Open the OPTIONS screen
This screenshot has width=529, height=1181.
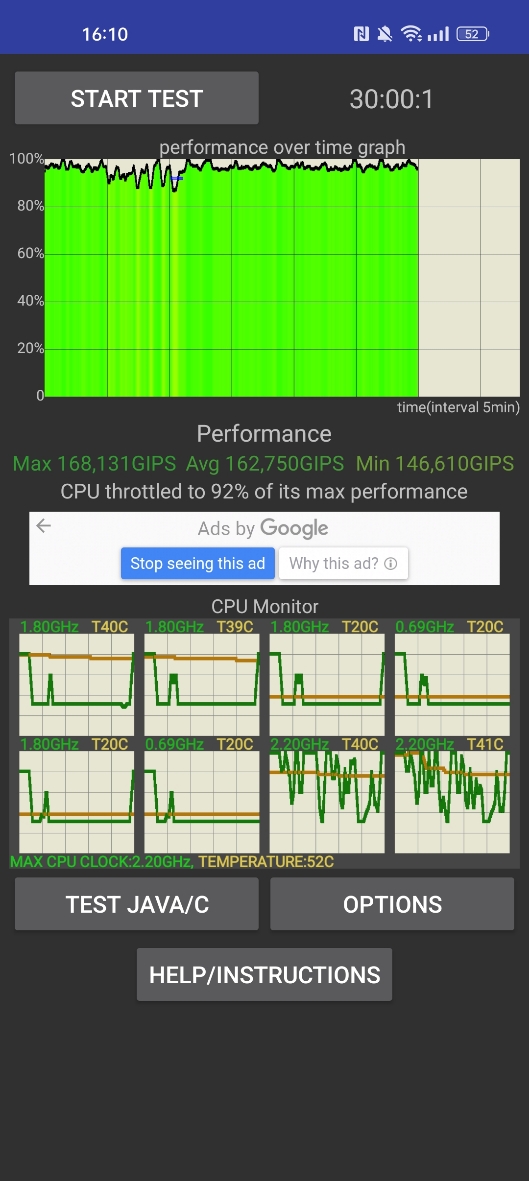click(x=392, y=904)
